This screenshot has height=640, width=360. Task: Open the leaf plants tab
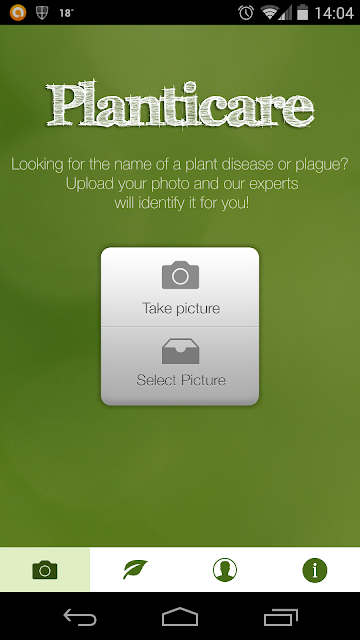[135, 569]
